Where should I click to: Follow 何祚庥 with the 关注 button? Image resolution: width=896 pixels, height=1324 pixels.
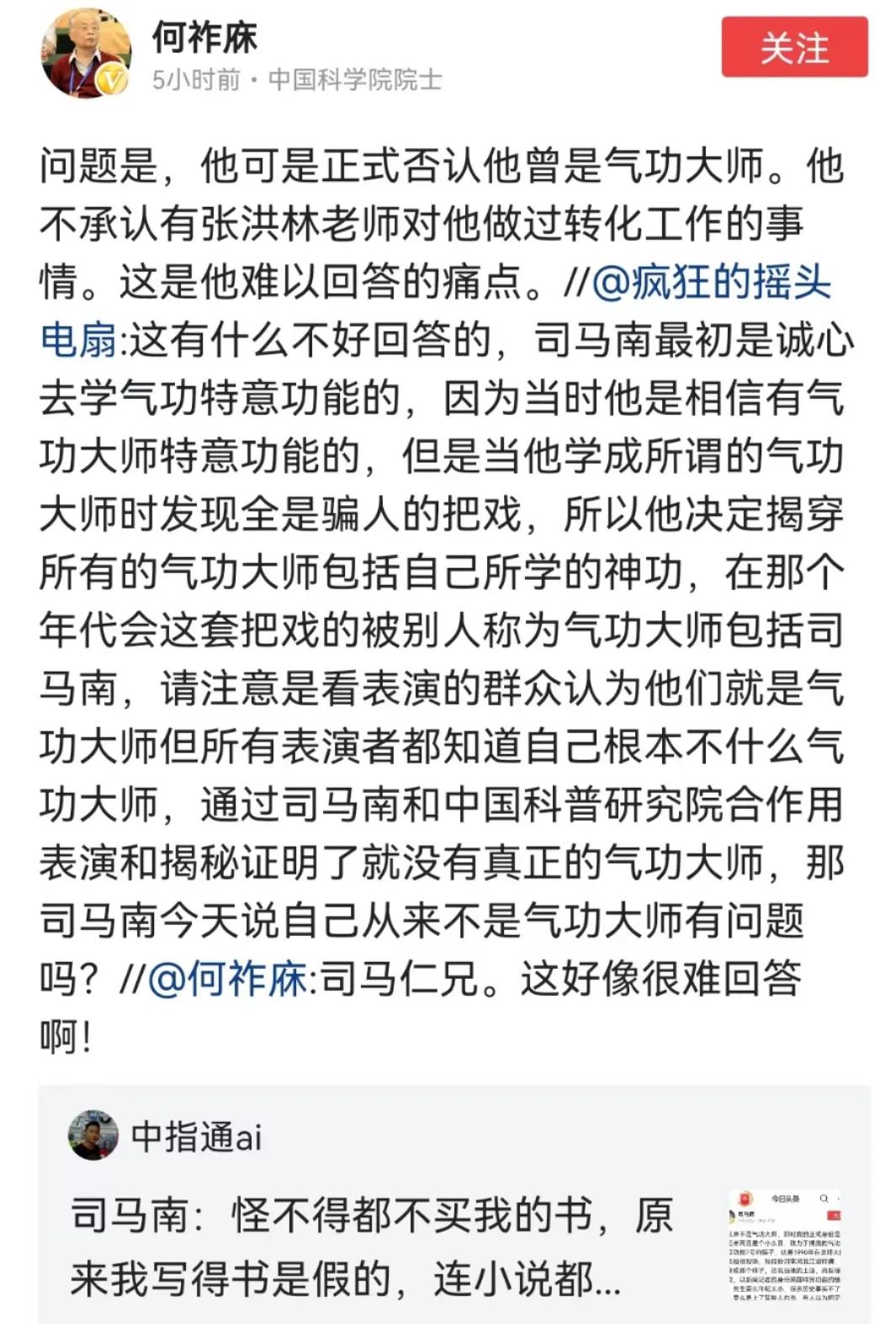click(x=793, y=47)
